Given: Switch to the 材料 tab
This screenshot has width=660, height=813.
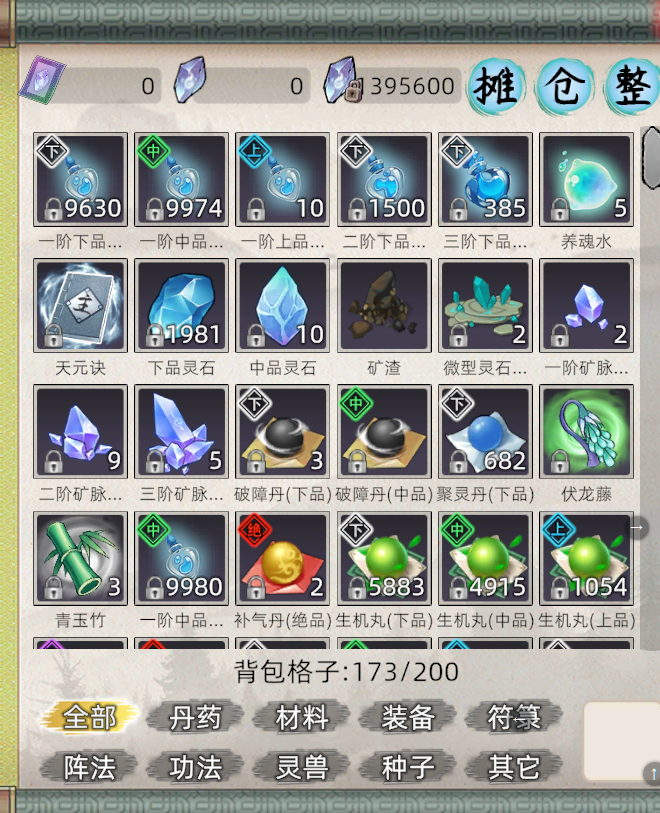Looking at the screenshot, I should 302,717.
